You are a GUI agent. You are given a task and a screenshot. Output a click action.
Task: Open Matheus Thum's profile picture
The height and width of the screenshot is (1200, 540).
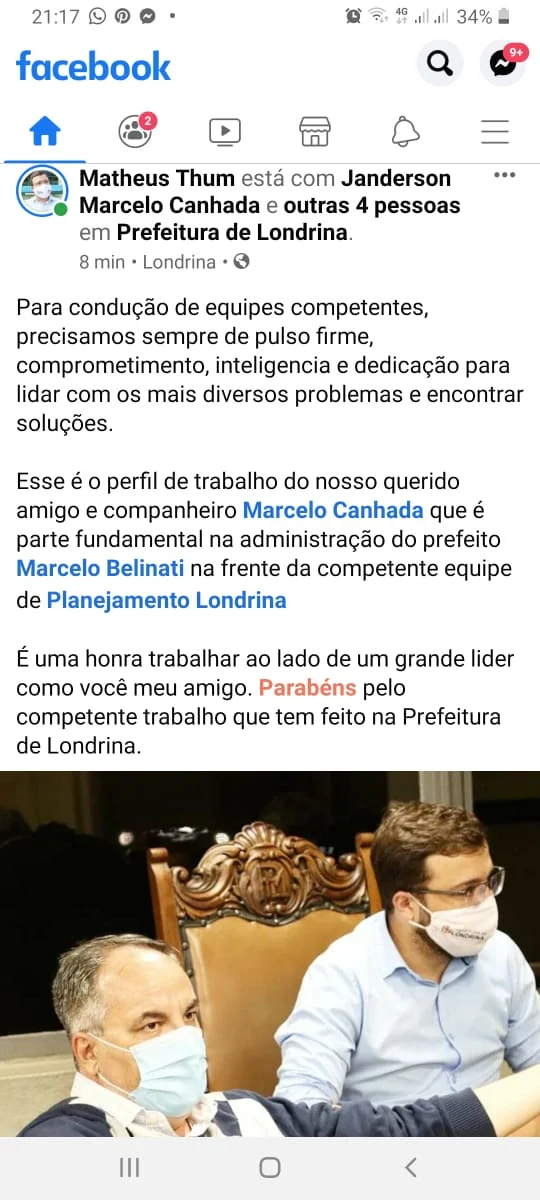click(x=42, y=191)
